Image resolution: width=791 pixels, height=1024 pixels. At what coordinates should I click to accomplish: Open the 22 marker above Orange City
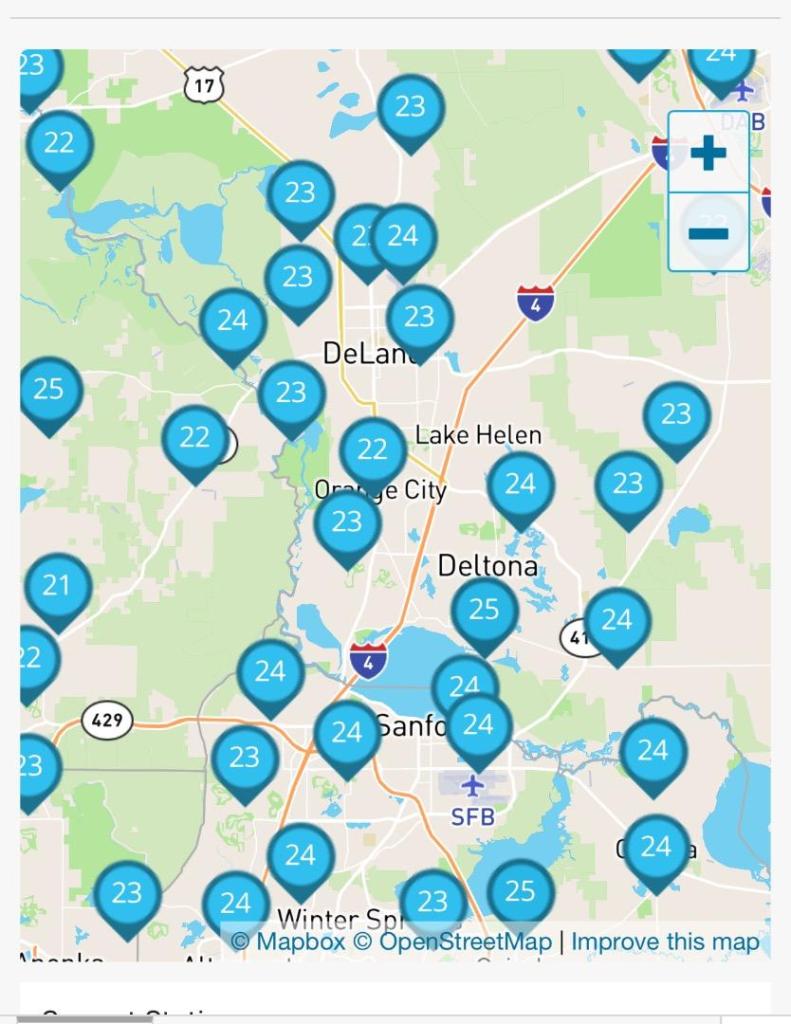[372, 451]
